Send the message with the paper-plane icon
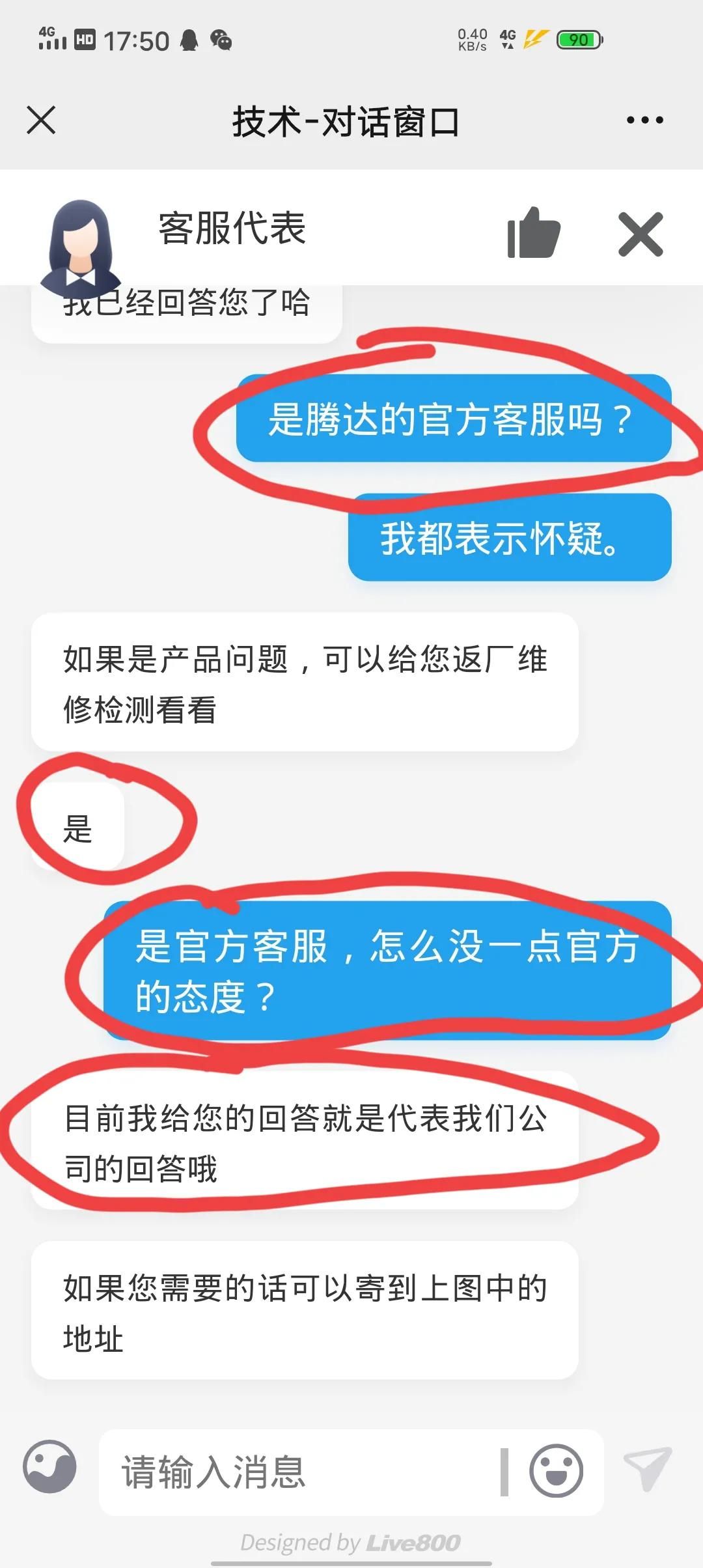Image resolution: width=703 pixels, height=1568 pixels. tap(647, 1469)
